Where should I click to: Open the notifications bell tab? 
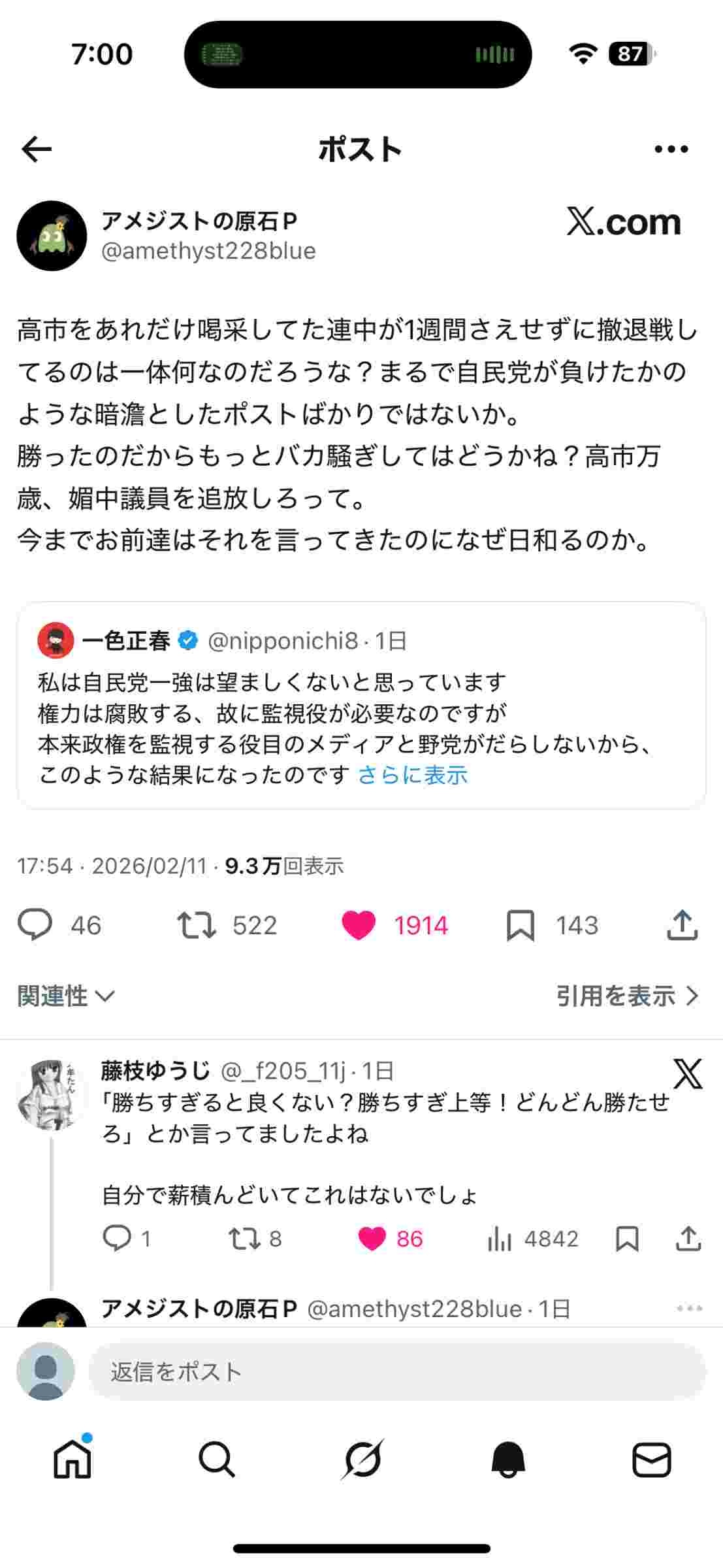[x=507, y=1460]
